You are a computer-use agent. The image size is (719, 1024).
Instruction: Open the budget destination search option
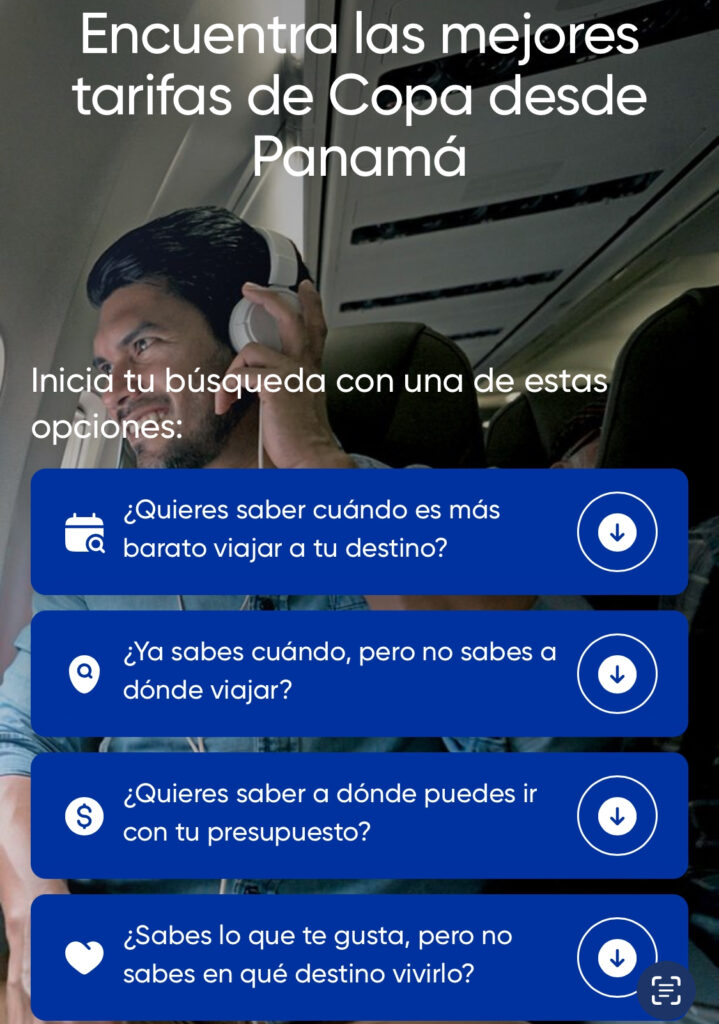(617, 816)
